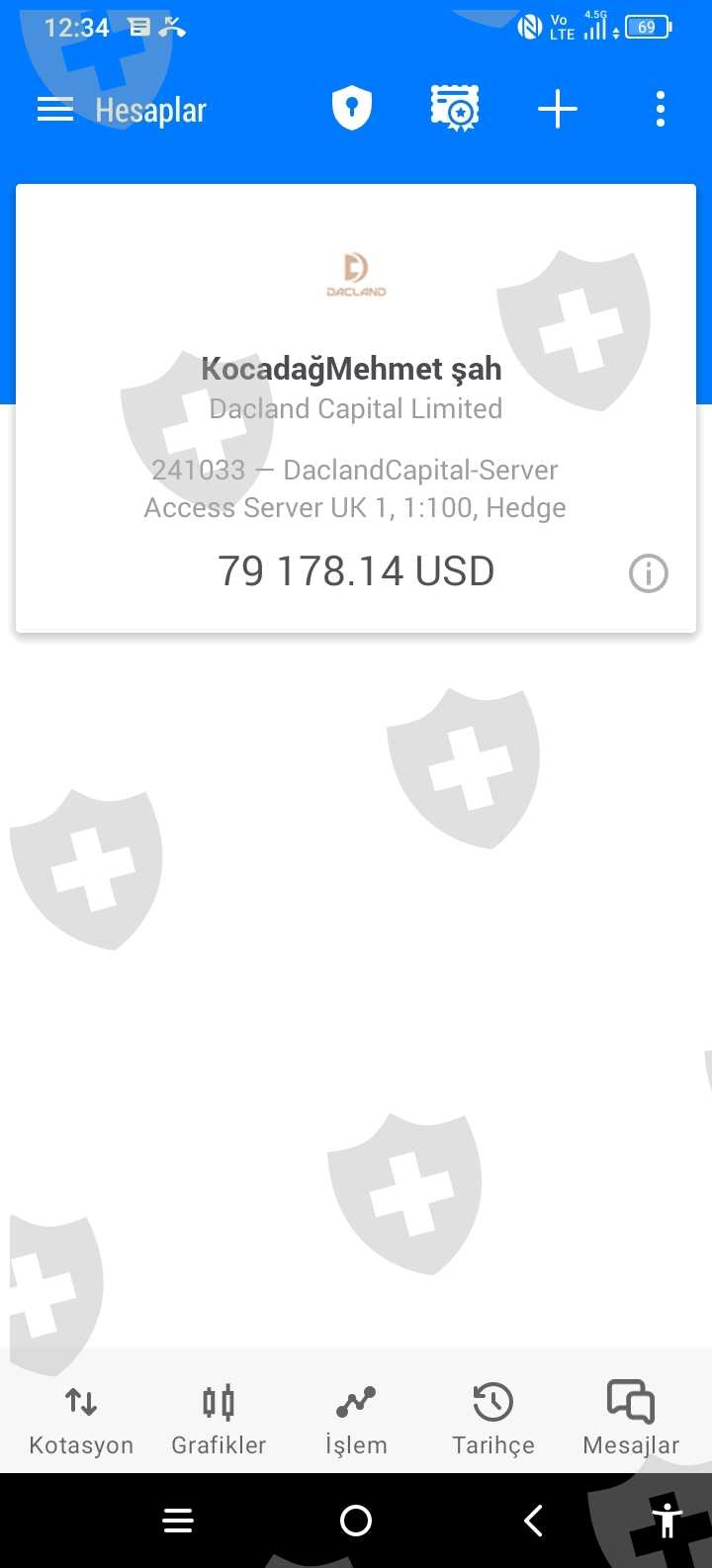Go back using system back button
Screen dimensions: 712x1568
point(534,1521)
